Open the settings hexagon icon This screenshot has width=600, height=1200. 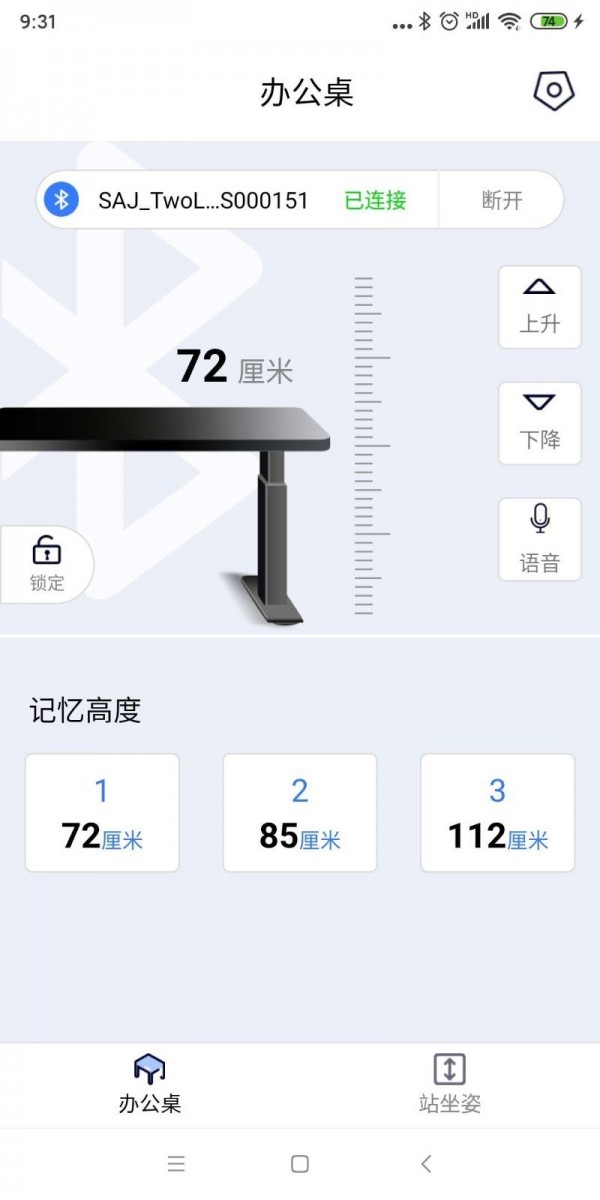[552, 91]
